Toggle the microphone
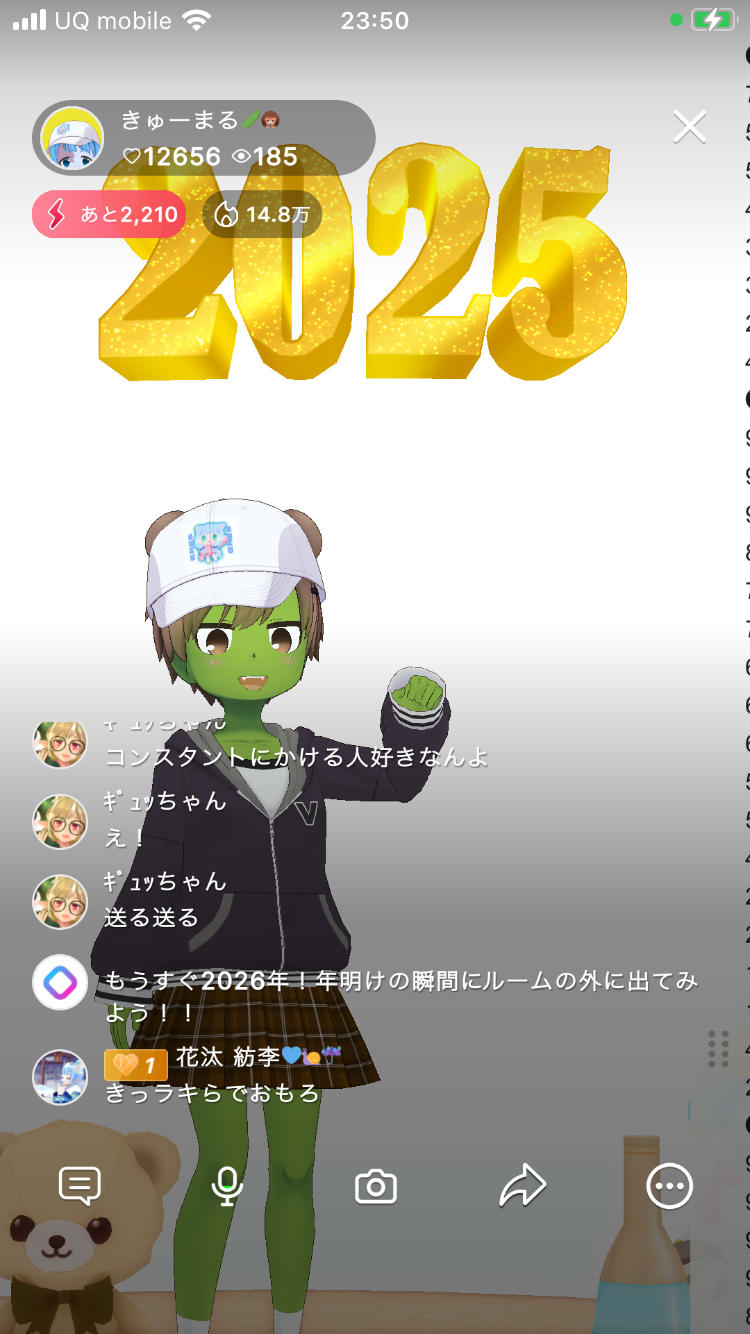750x1334 pixels. (227, 1186)
